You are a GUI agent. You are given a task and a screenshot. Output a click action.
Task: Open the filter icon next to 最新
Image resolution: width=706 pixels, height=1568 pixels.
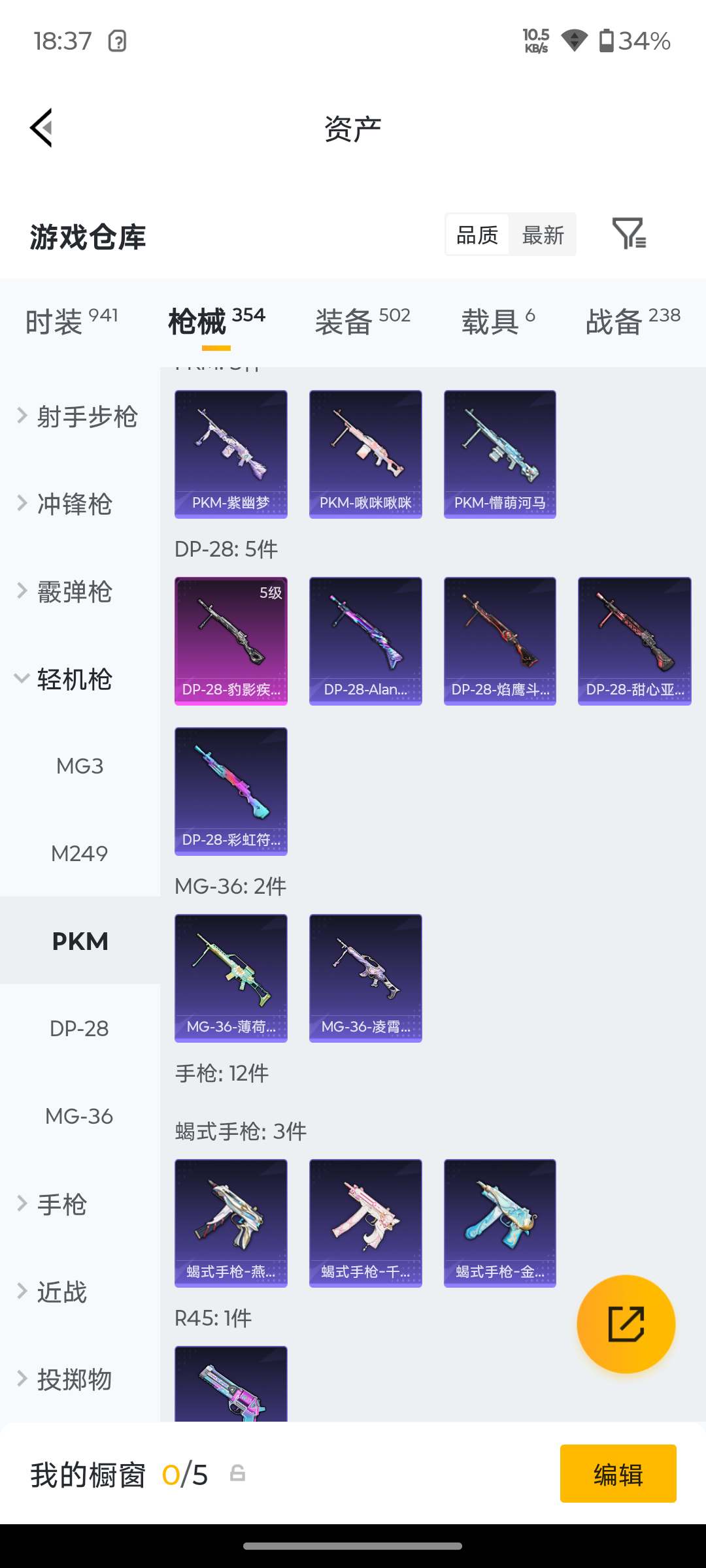[x=628, y=234]
